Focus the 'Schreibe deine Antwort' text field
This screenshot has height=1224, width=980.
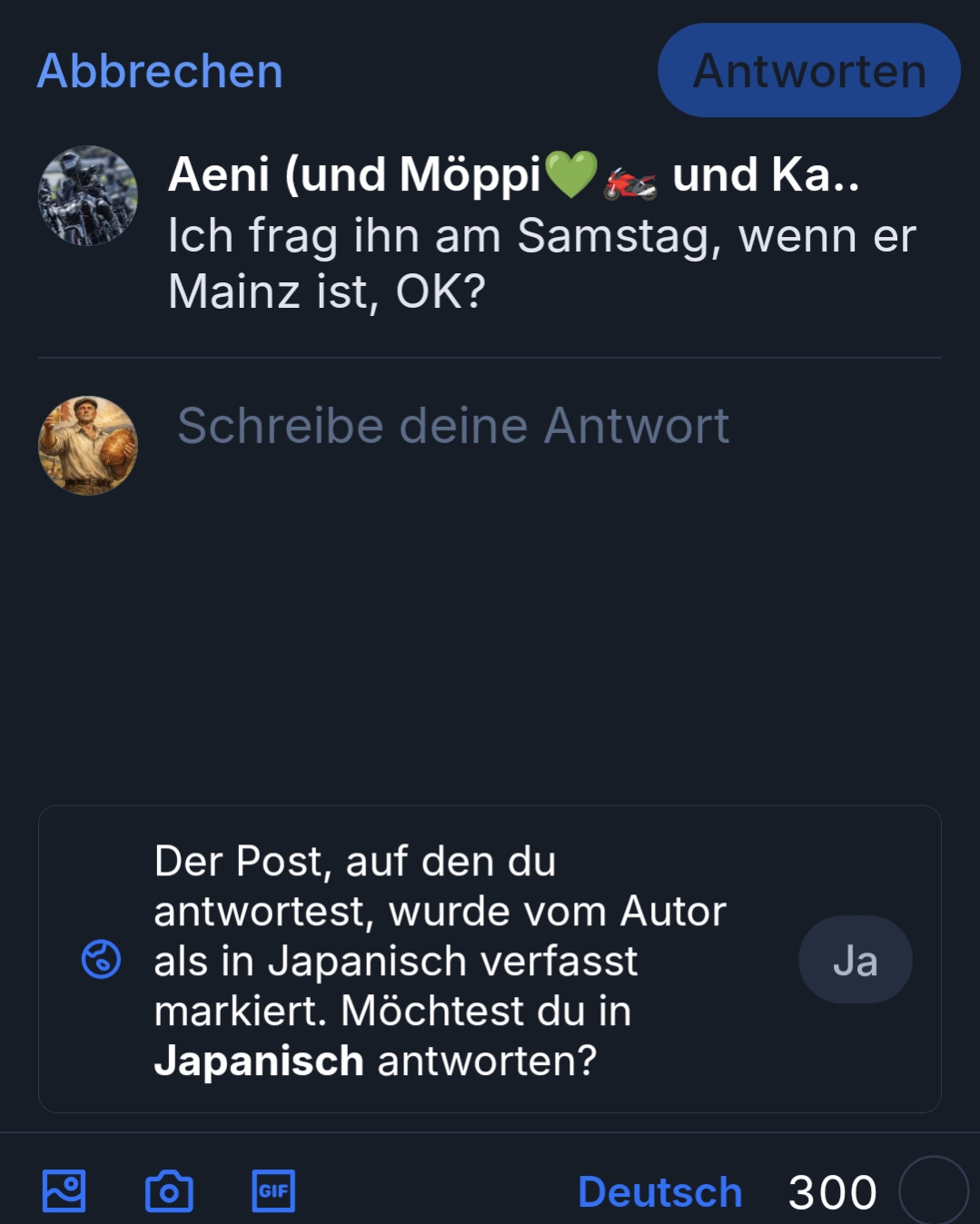452,426
